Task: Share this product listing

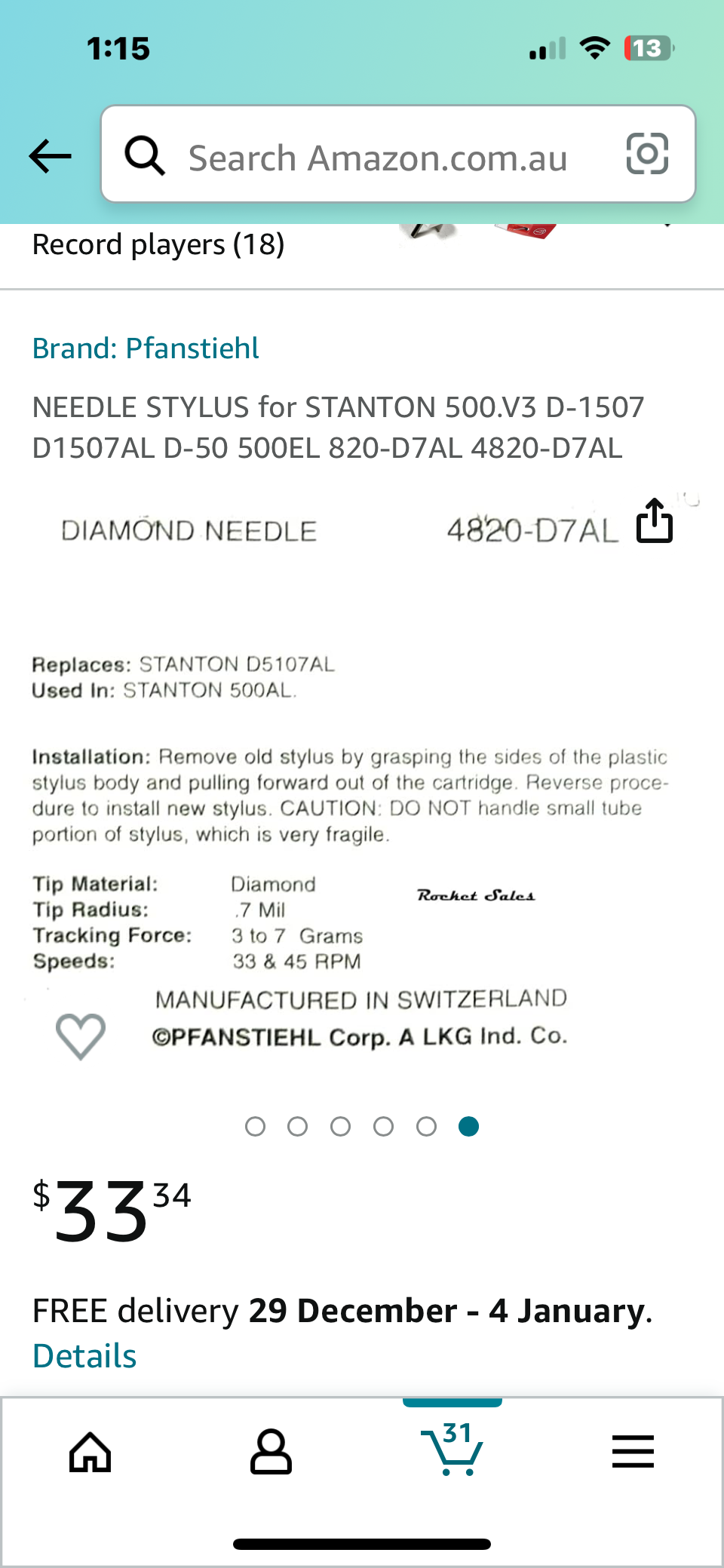Action: click(x=655, y=520)
